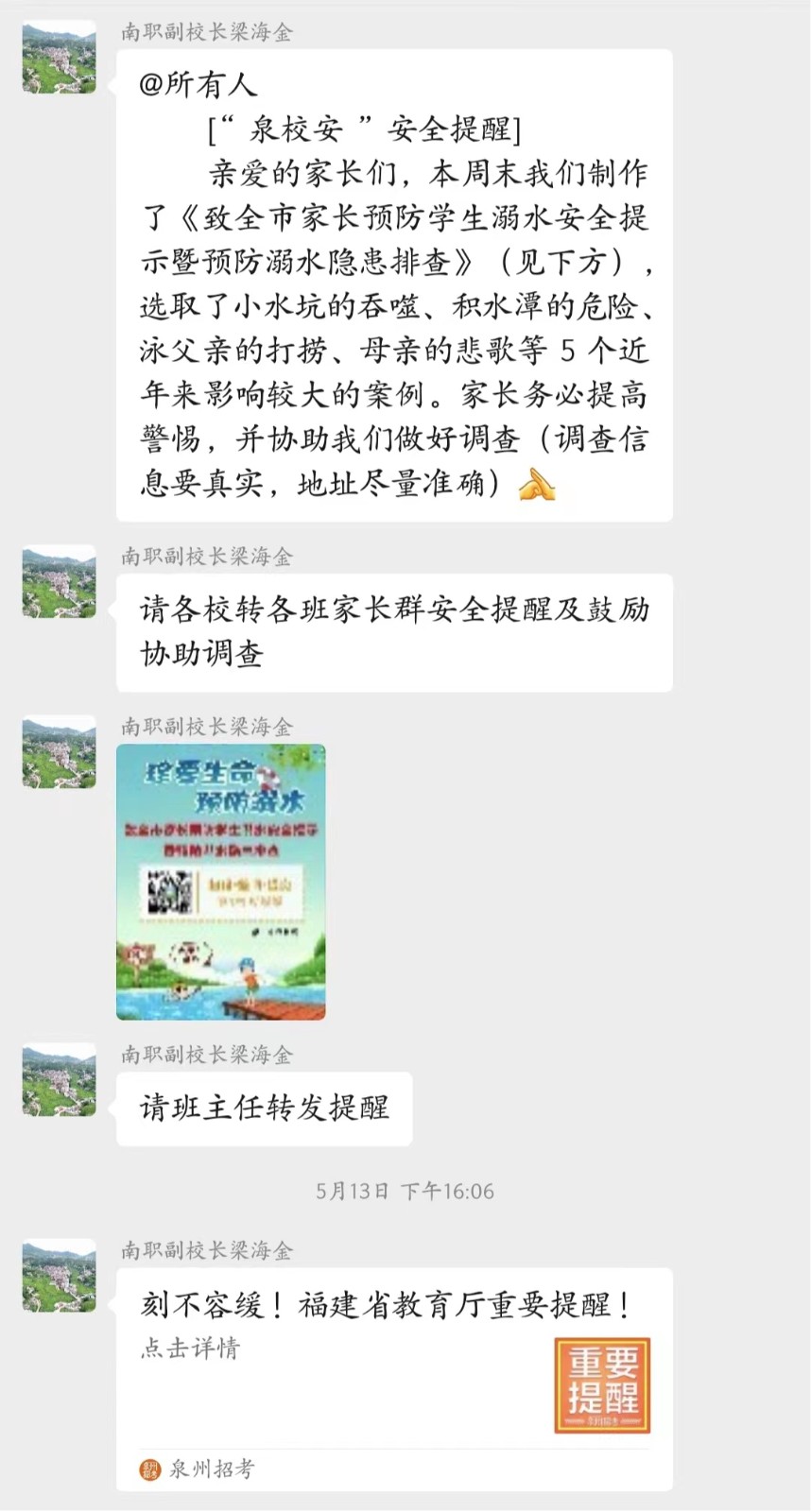Open the drowning prevention poster image

click(x=220, y=882)
